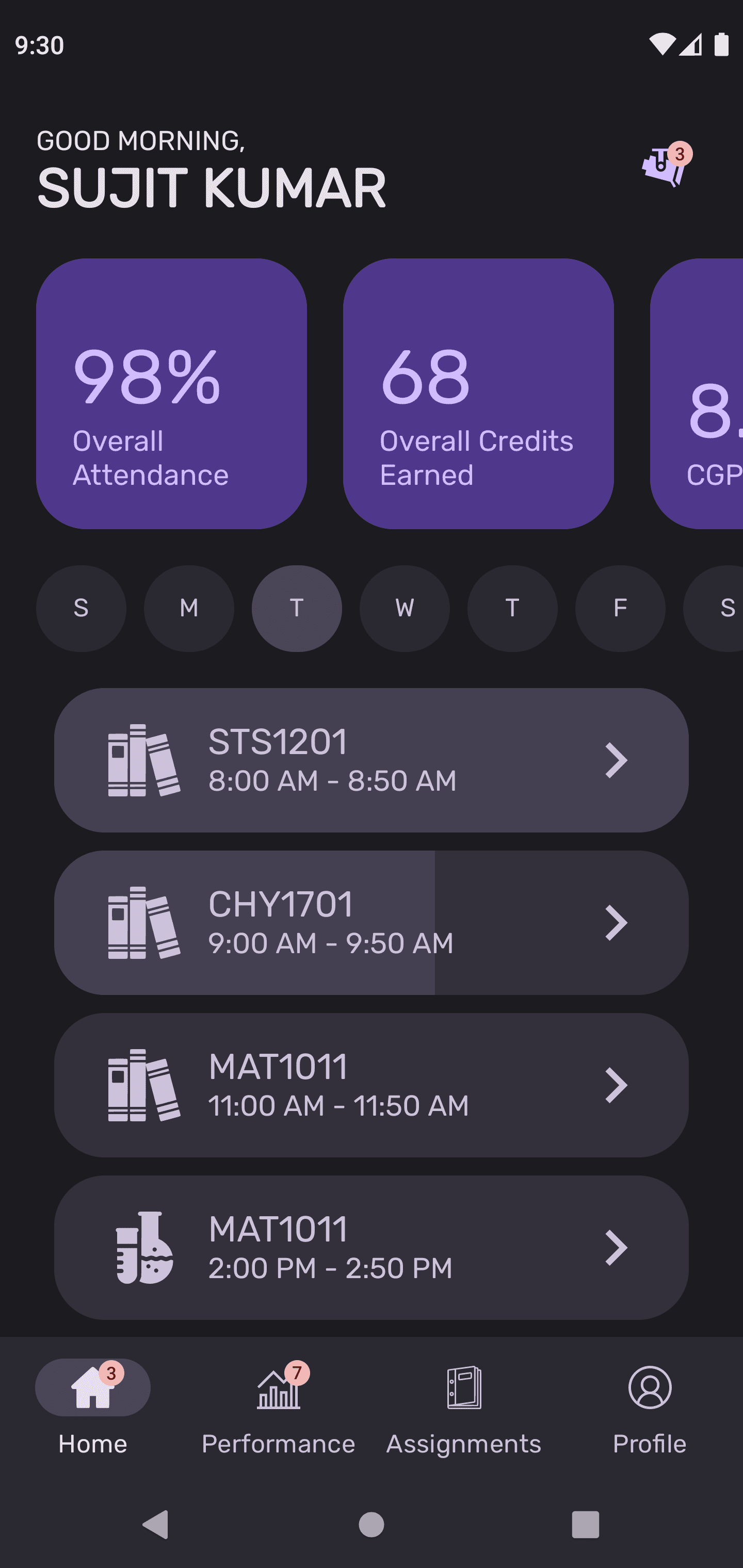Open the MAT1011 2:00 PM lab class
Screen dimensions: 743x1568
(371, 1248)
